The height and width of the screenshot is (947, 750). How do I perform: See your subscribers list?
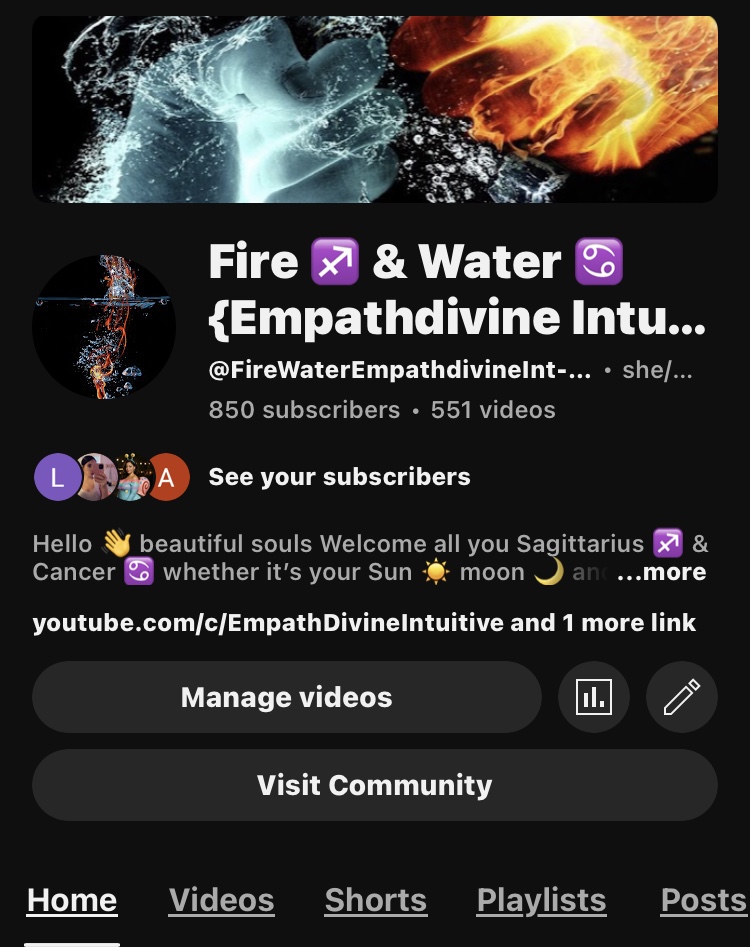pos(339,477)
